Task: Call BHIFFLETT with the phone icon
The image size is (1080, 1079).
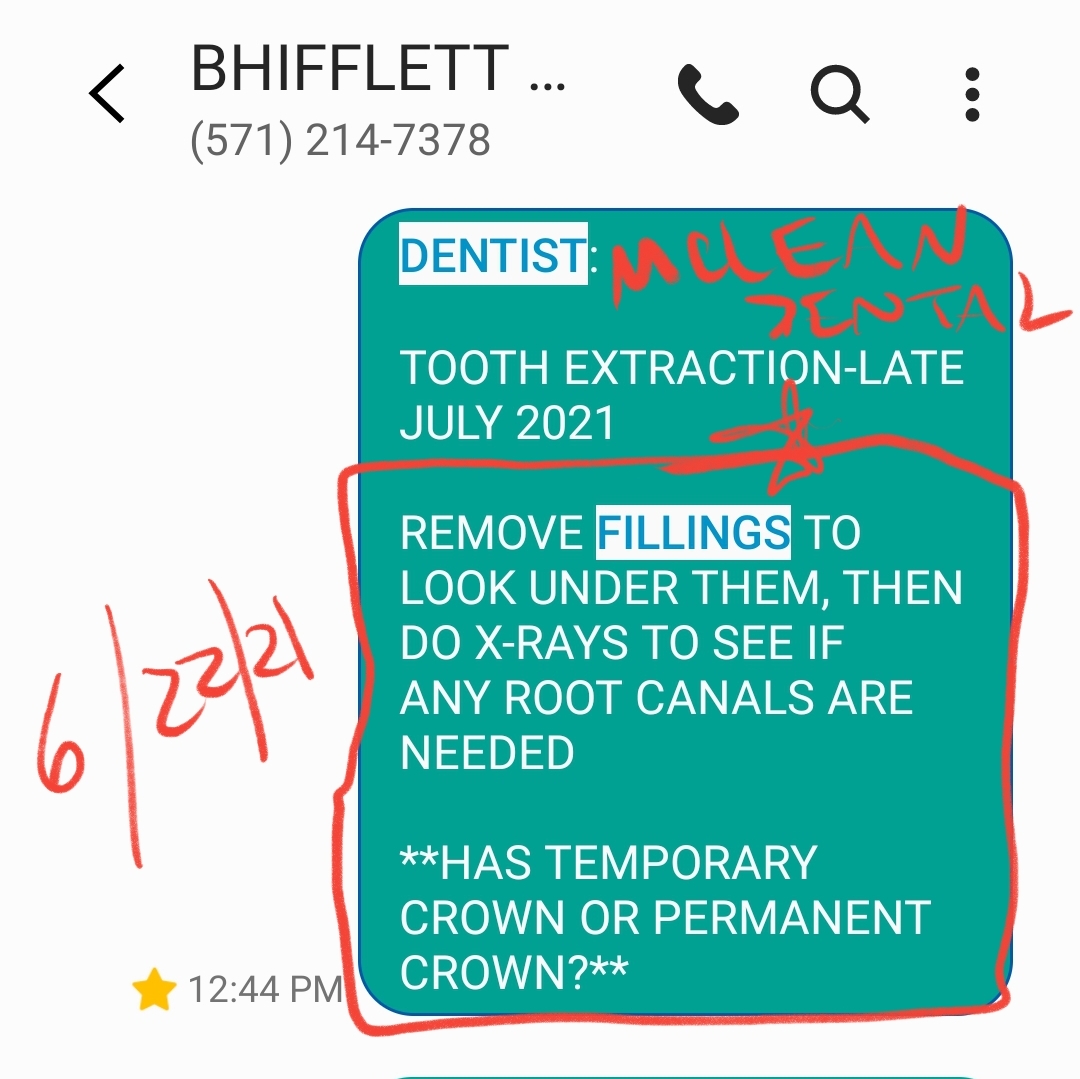Action: [x=707, y=94]
